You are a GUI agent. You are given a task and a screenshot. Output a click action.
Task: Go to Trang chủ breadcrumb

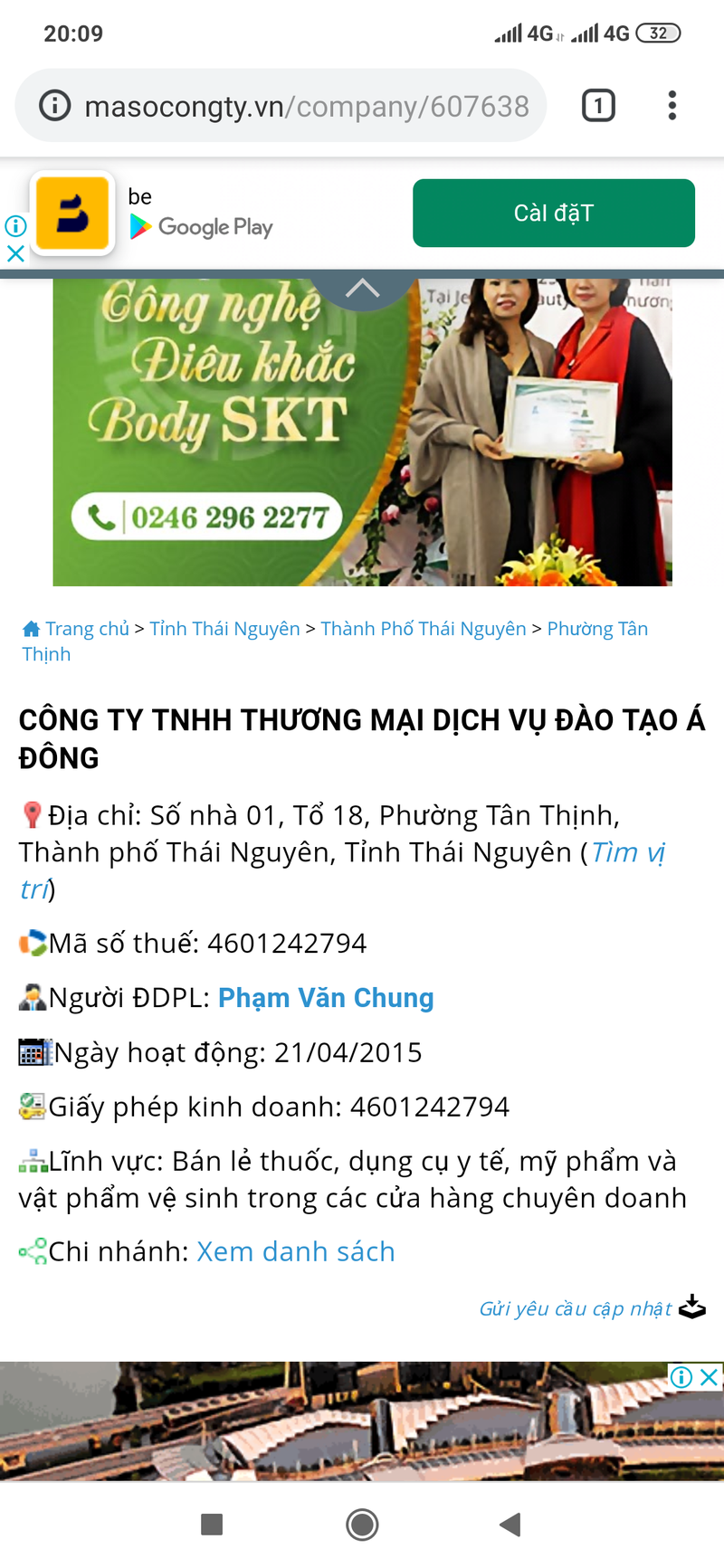point(87,629)
